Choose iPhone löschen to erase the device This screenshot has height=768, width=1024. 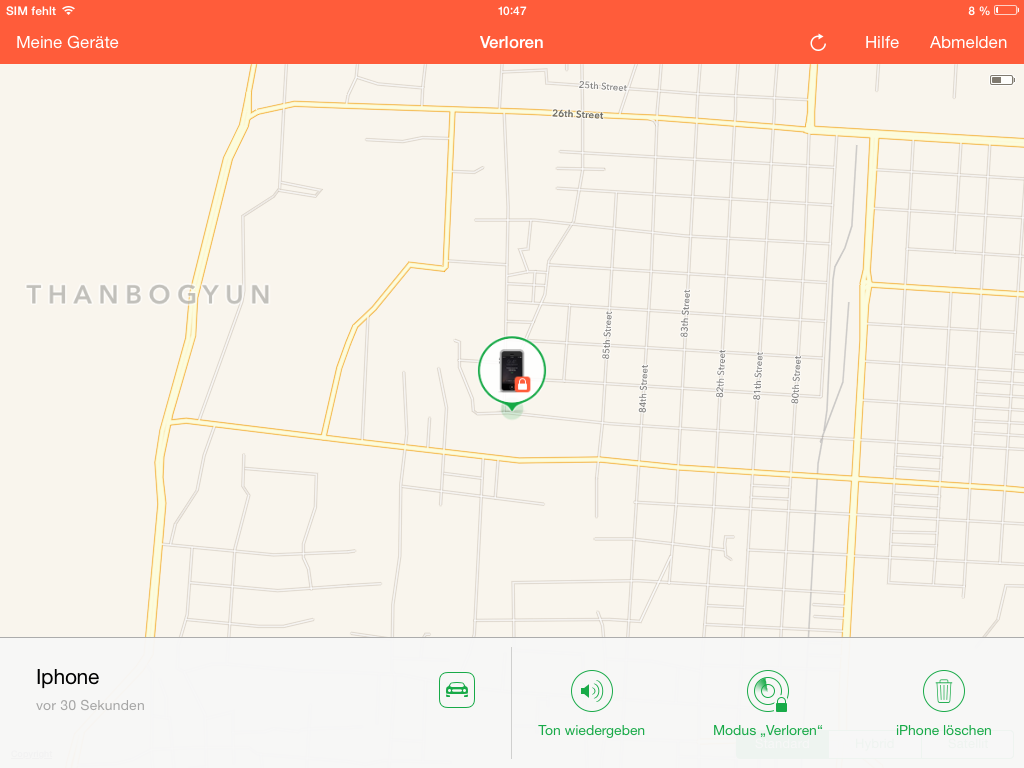(x=943, y=702)
